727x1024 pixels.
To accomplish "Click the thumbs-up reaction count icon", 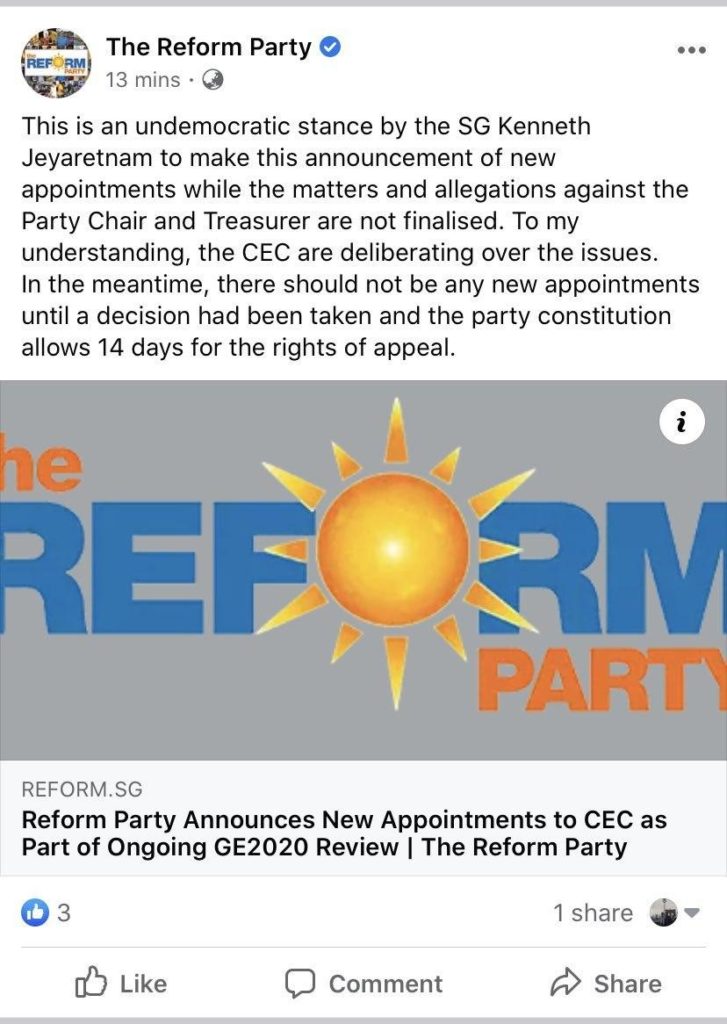I will [x=35, y=912].
